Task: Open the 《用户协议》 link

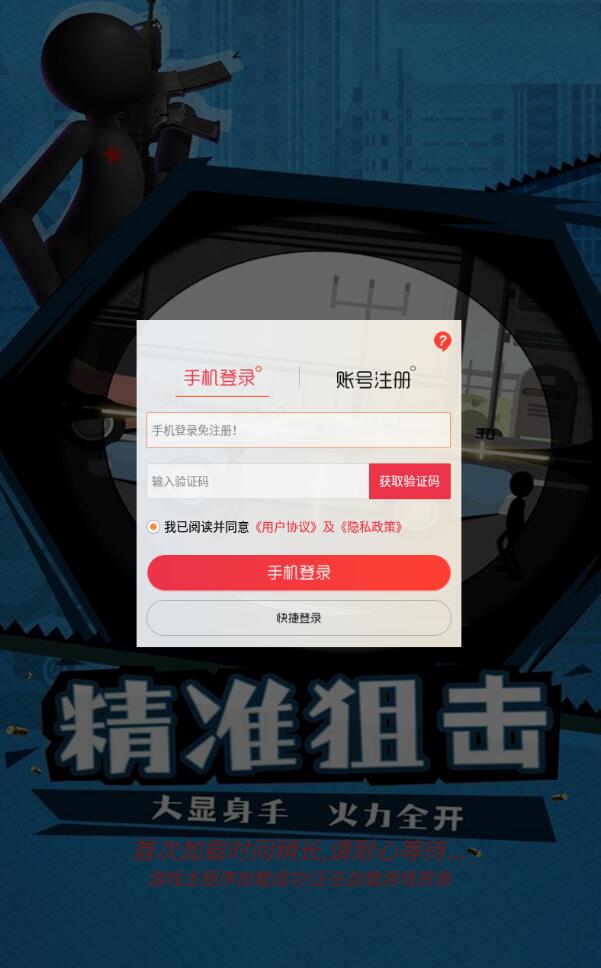Action: click(286, 527)
